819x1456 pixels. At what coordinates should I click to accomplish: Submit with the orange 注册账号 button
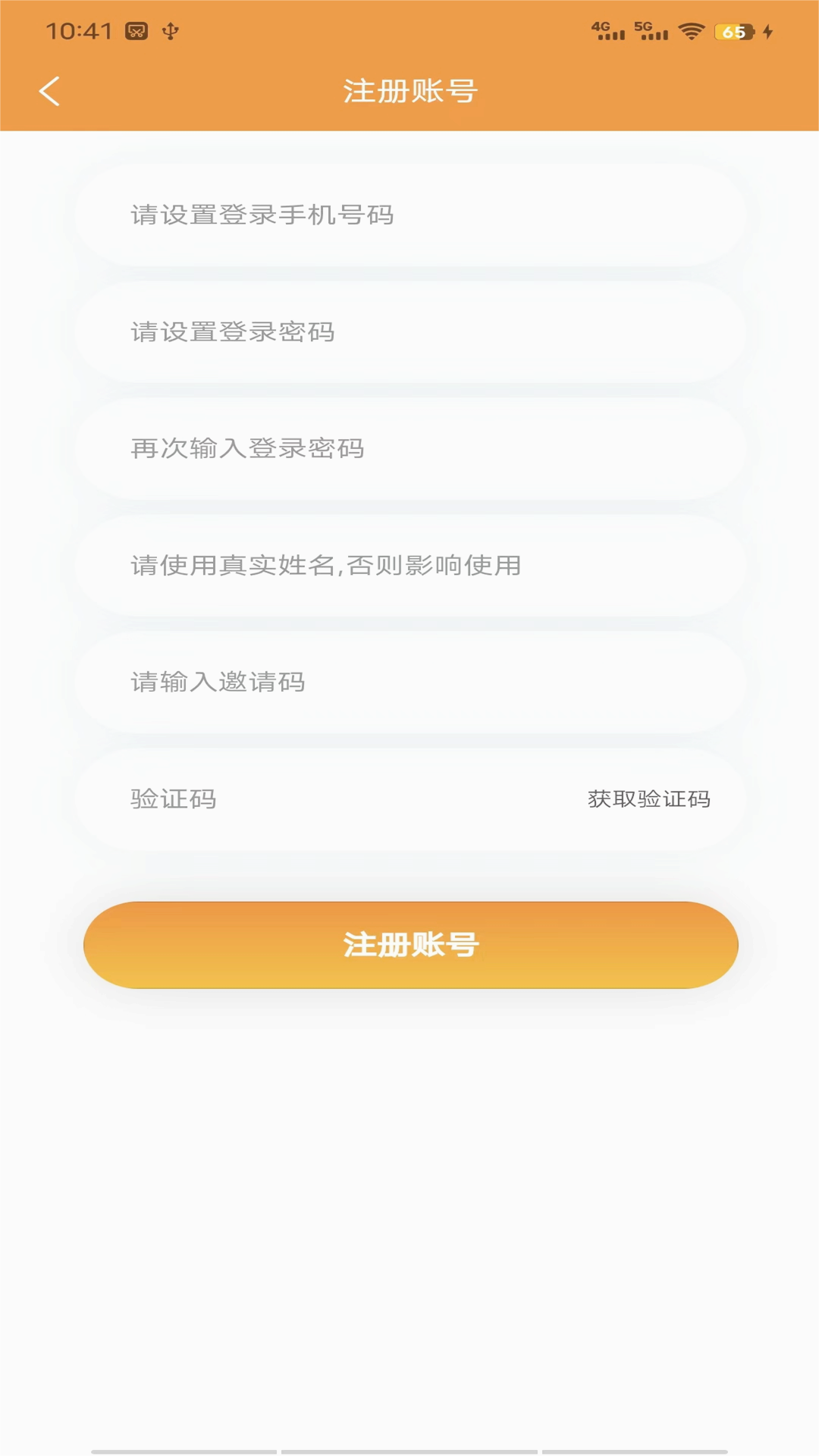click(x=411, y=945)
